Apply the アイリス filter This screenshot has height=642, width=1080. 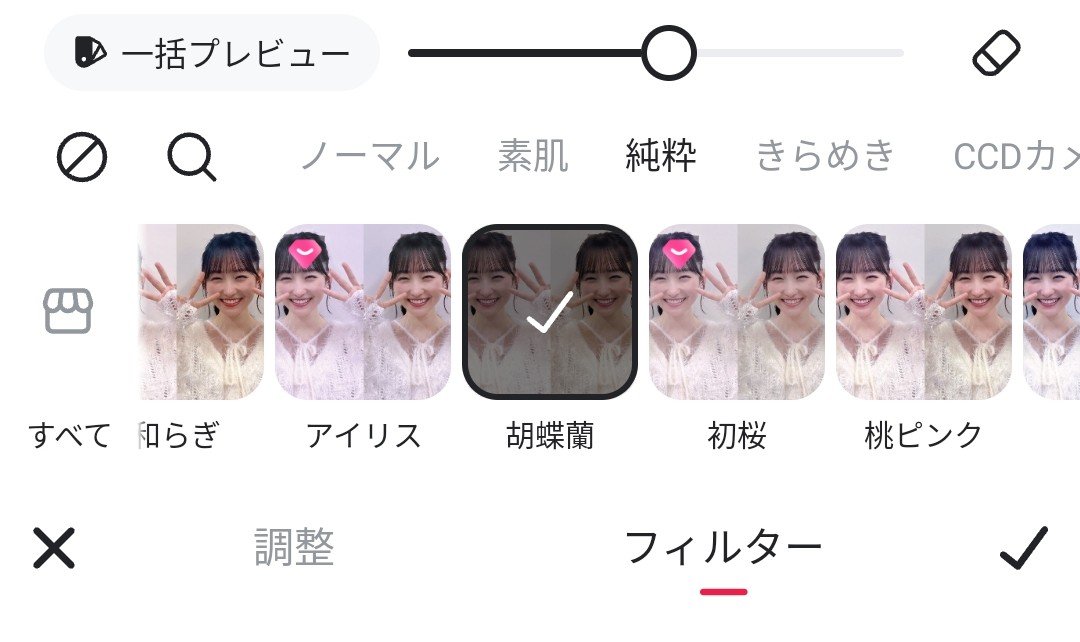point(363,312)
